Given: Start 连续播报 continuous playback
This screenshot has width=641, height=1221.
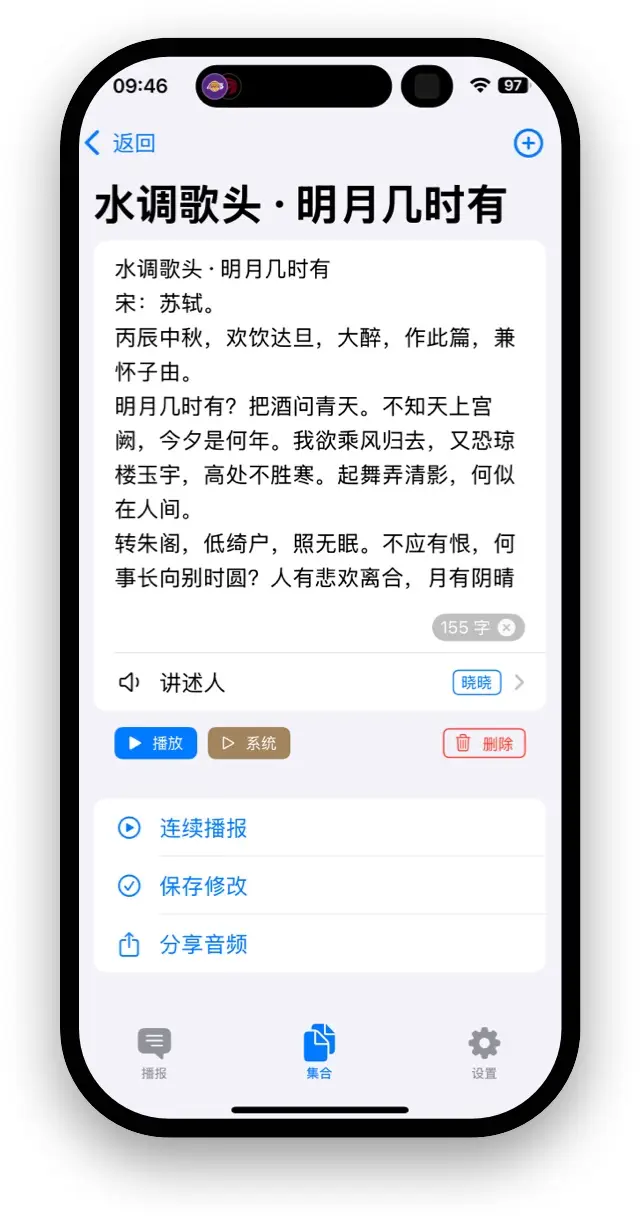Looking at the screenshot, I should point(203,828).
